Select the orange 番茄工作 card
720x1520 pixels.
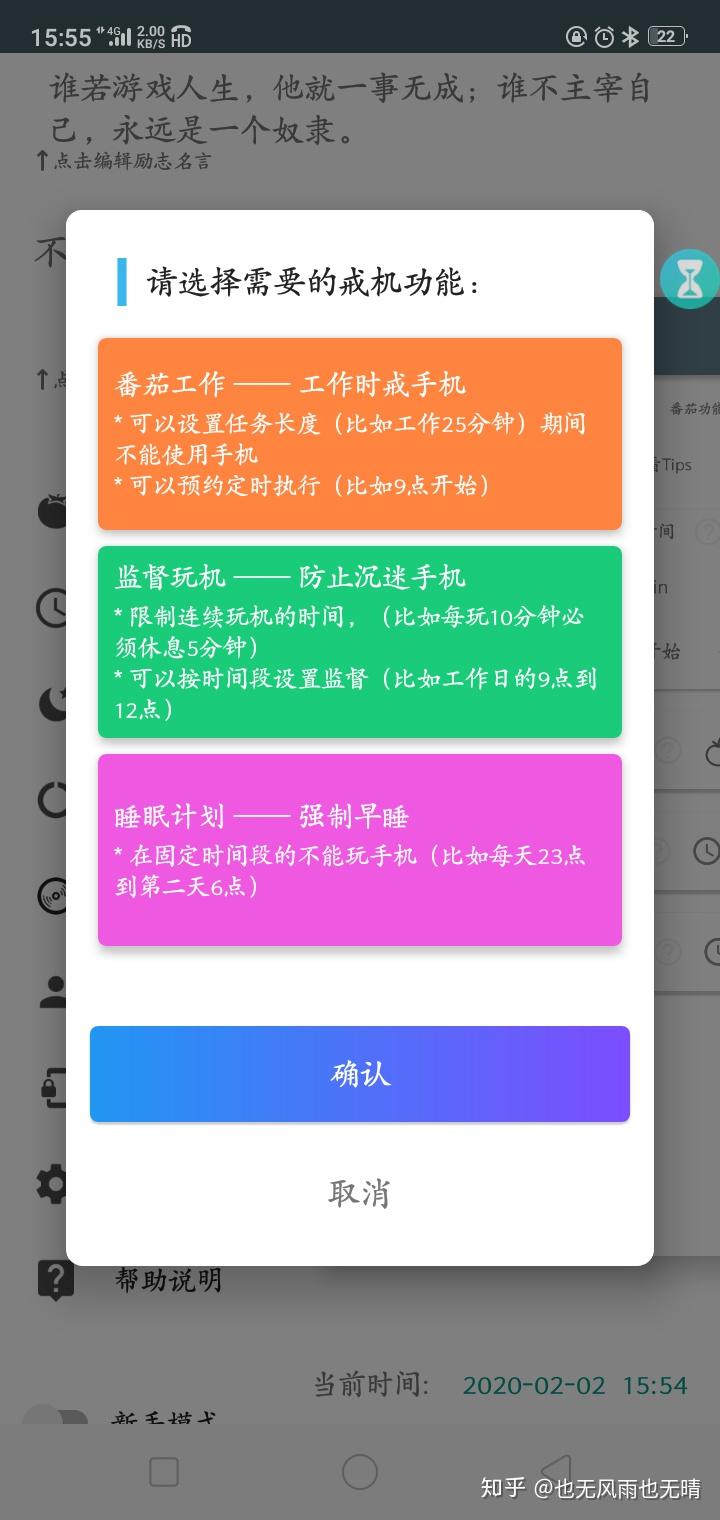[360, 434]
